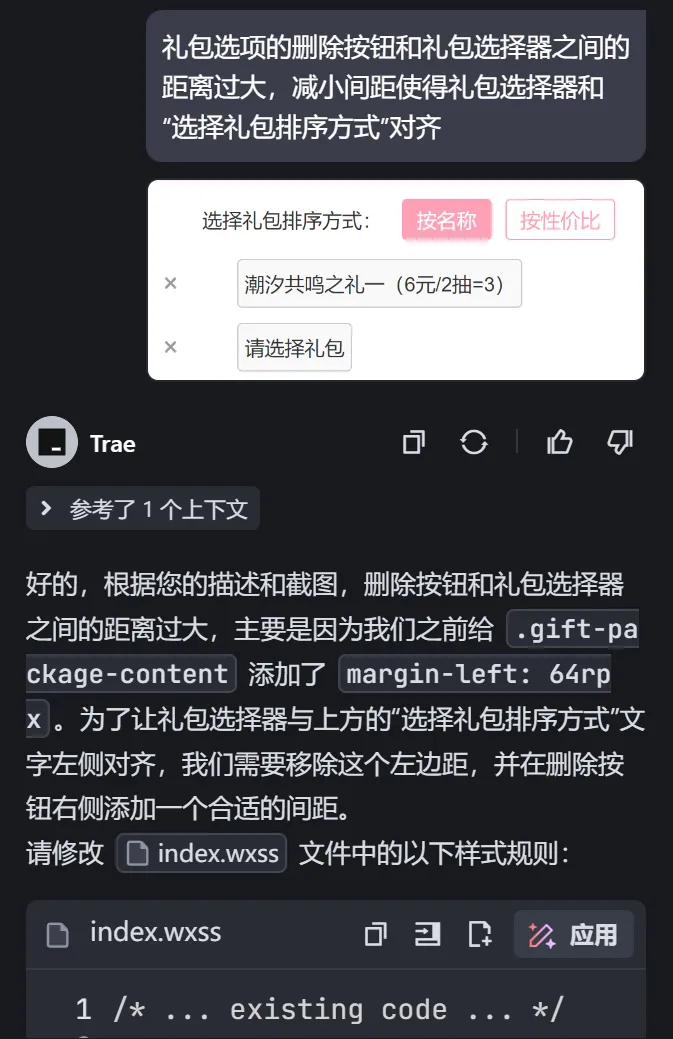
Task: Open the attached screenshot in the message
Action: point(396,280)
